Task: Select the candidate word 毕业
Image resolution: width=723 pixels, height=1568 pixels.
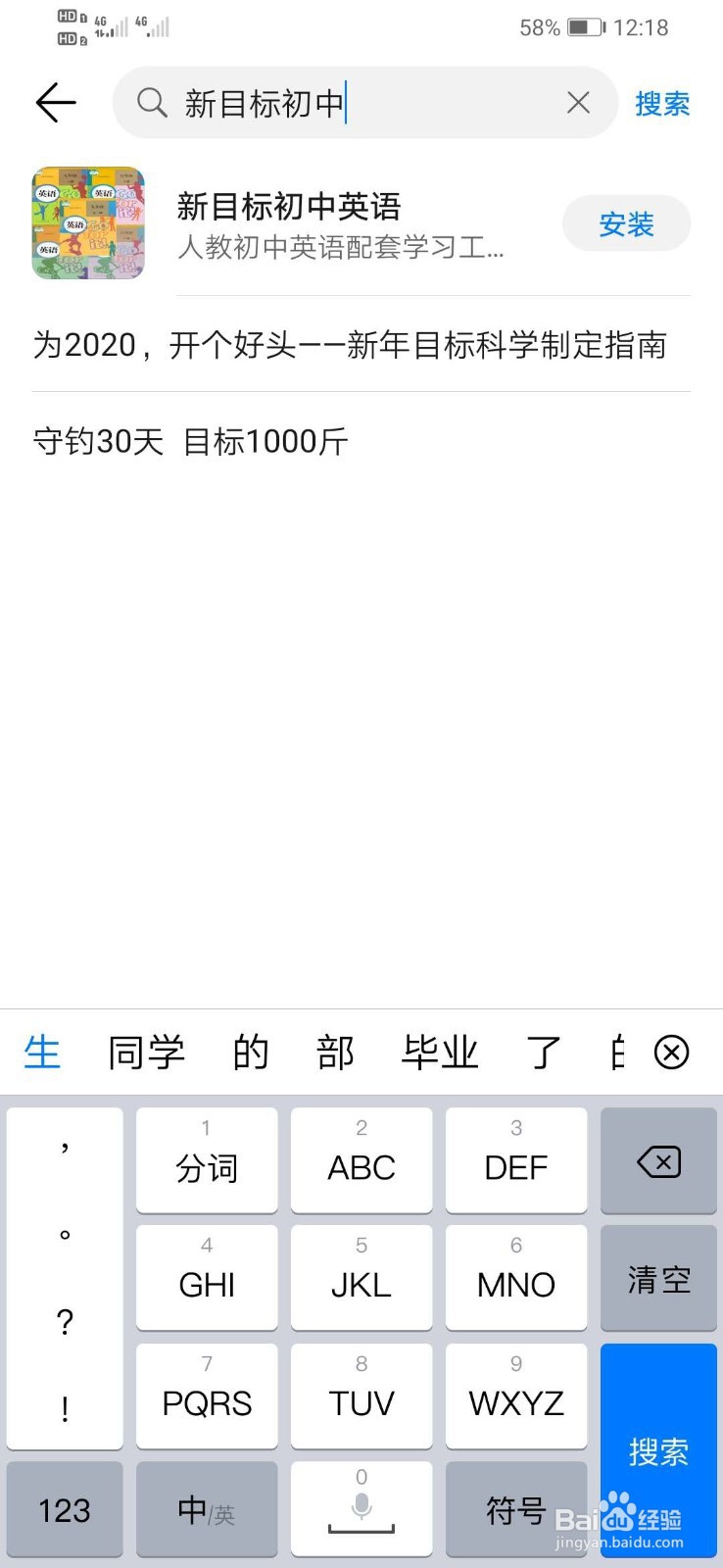Action: click(x=440, y=1053)
